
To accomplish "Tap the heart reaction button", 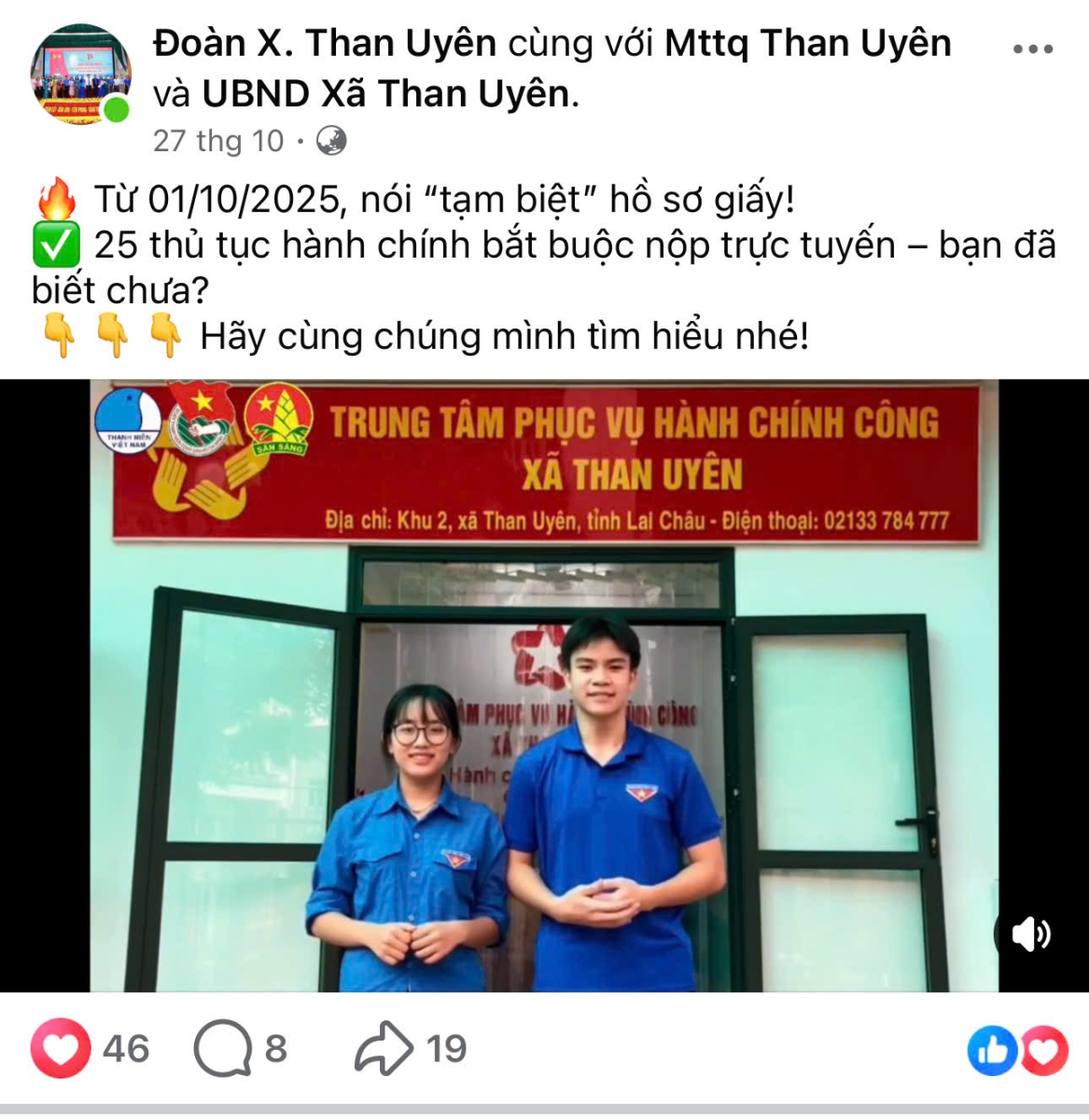I will (x=62, y=1049).
